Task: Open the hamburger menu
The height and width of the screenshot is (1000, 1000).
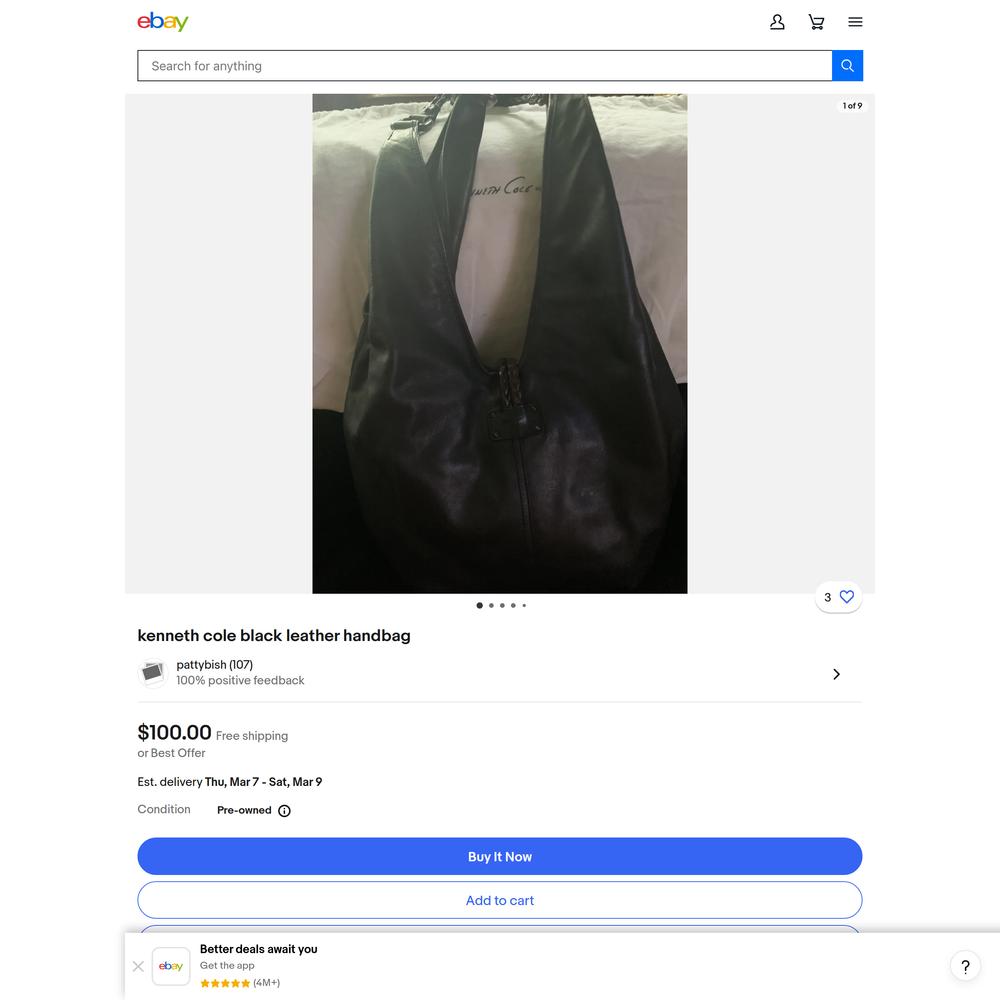Action: click(855, 22)
